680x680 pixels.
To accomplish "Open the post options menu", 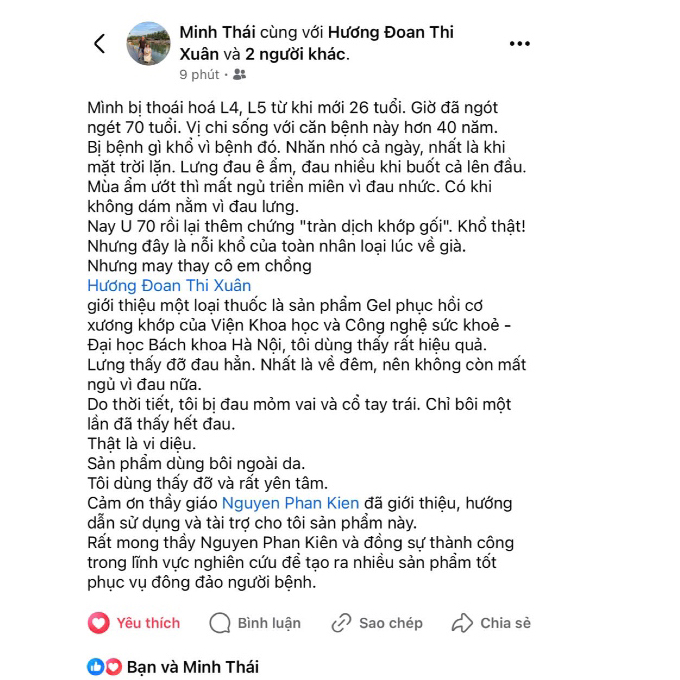I will tap(520, 44).
